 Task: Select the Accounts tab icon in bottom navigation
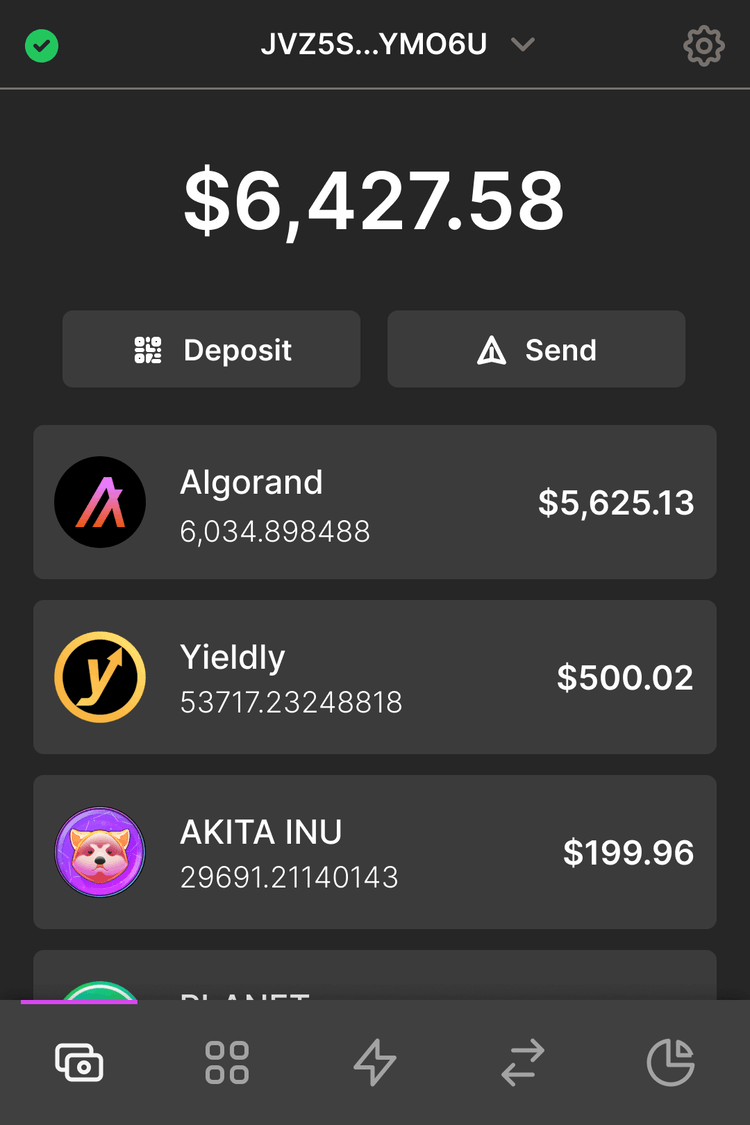[x=78, y=1063]
